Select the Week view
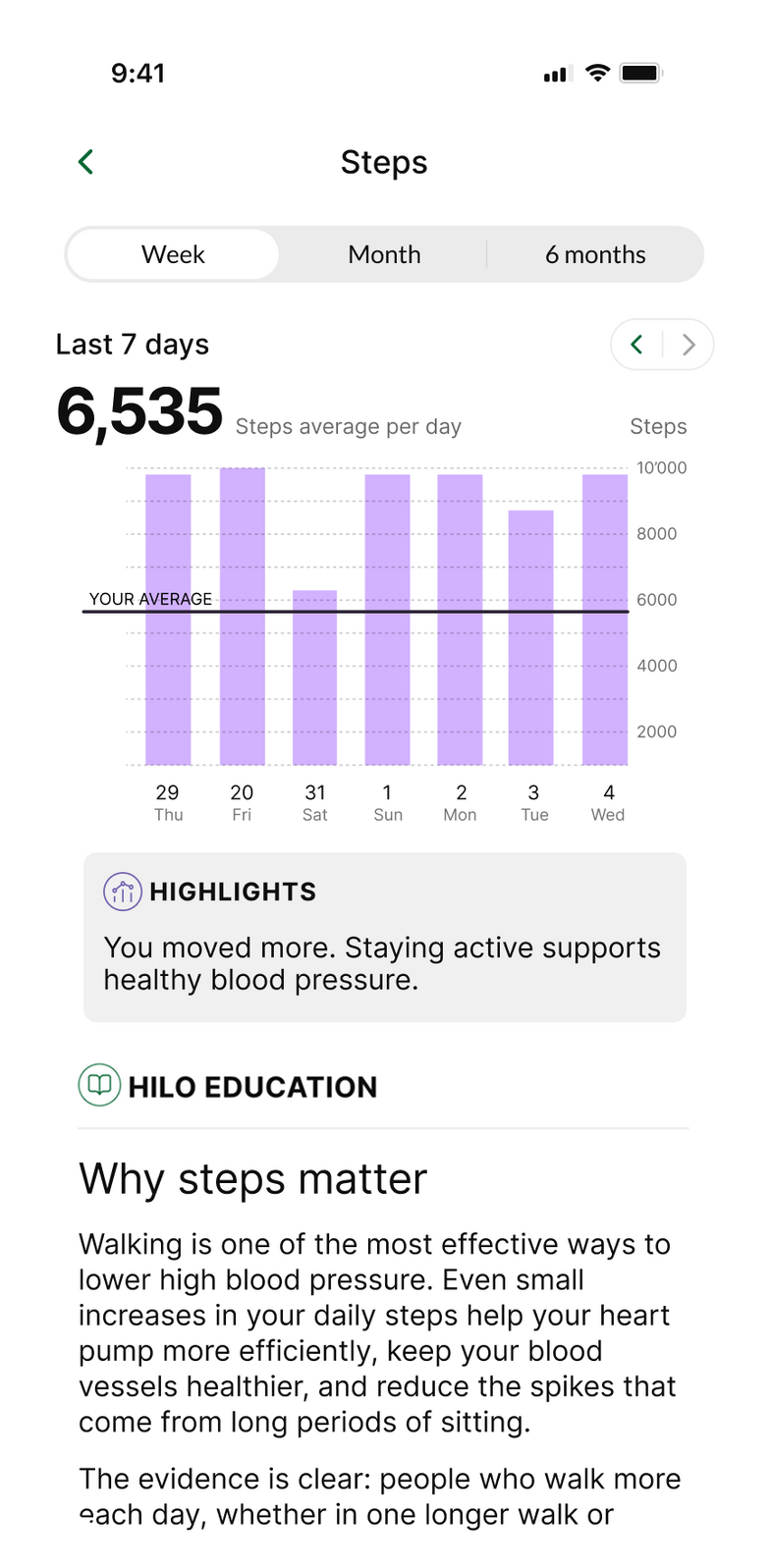This screenshot has height=1568, width=772. 173,254
